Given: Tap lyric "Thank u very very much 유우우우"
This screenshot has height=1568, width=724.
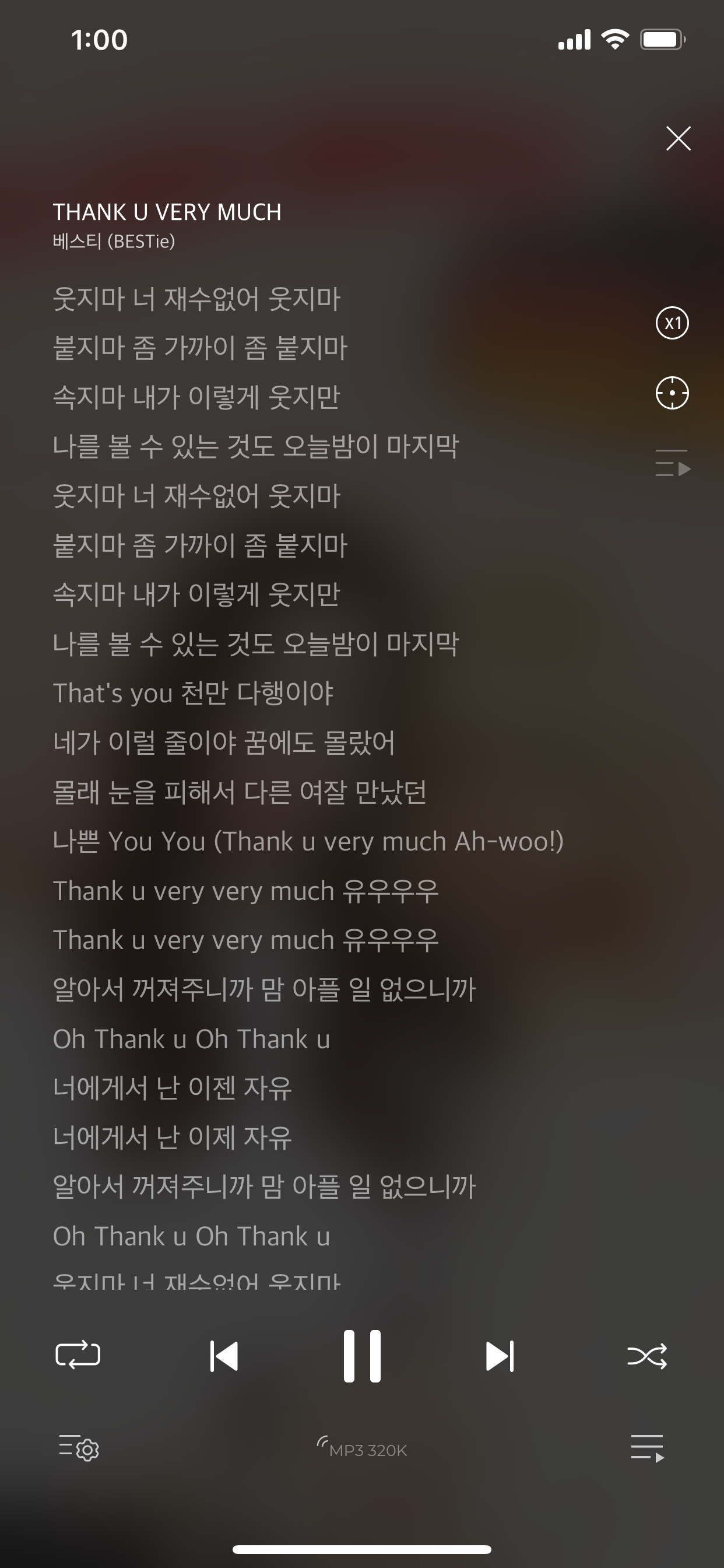Looking at the screenshot, I should click(x=246, y=890).
